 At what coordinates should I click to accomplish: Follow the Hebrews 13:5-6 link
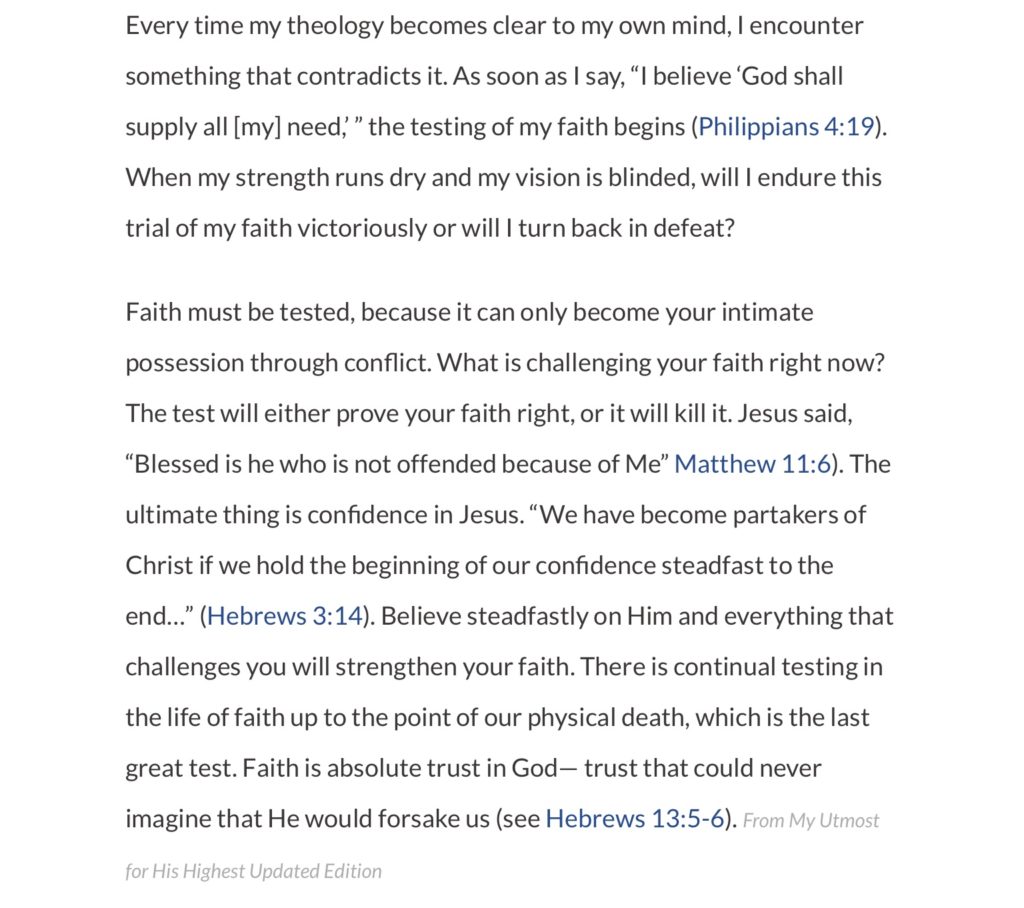click(x=635, y=819)
